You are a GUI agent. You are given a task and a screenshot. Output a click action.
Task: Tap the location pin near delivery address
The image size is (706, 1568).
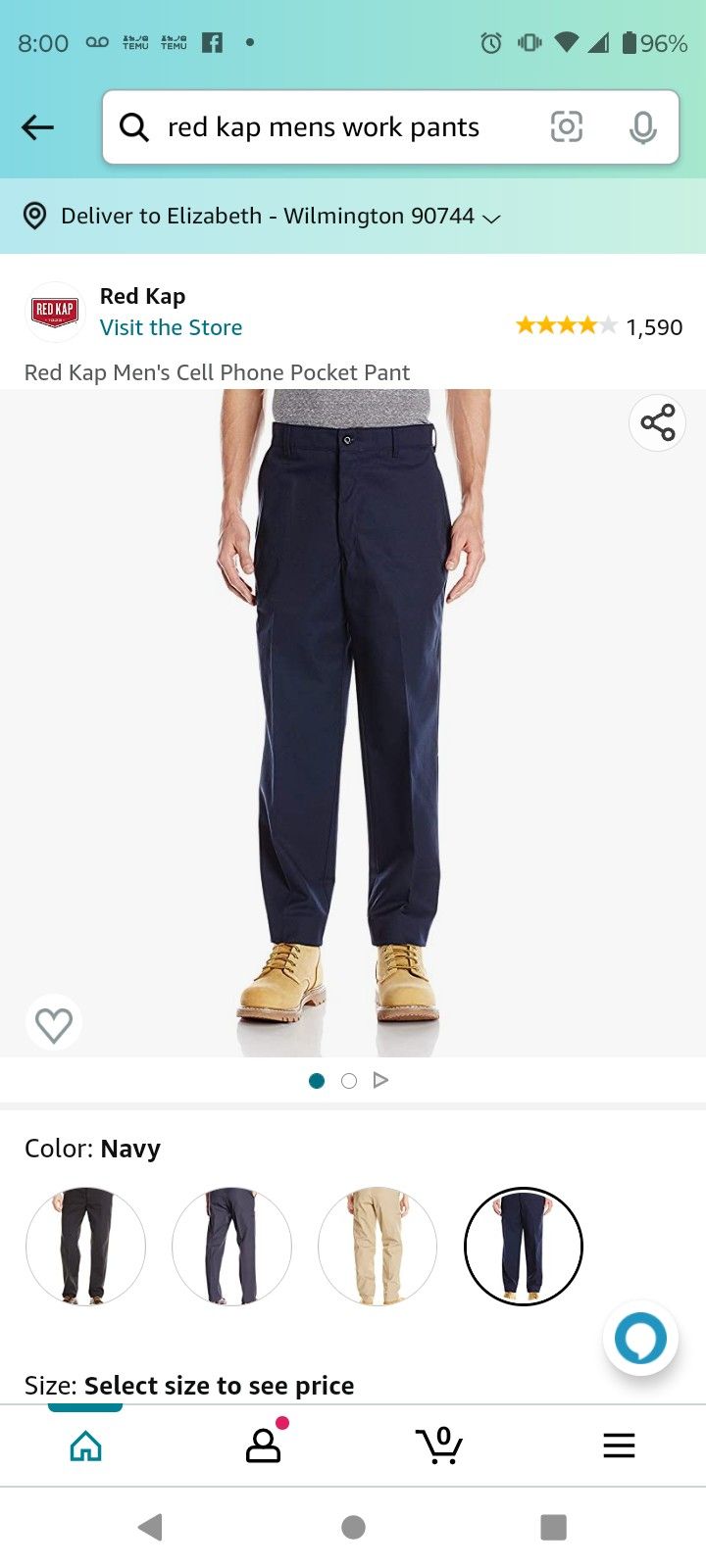[x=34, y=216]
